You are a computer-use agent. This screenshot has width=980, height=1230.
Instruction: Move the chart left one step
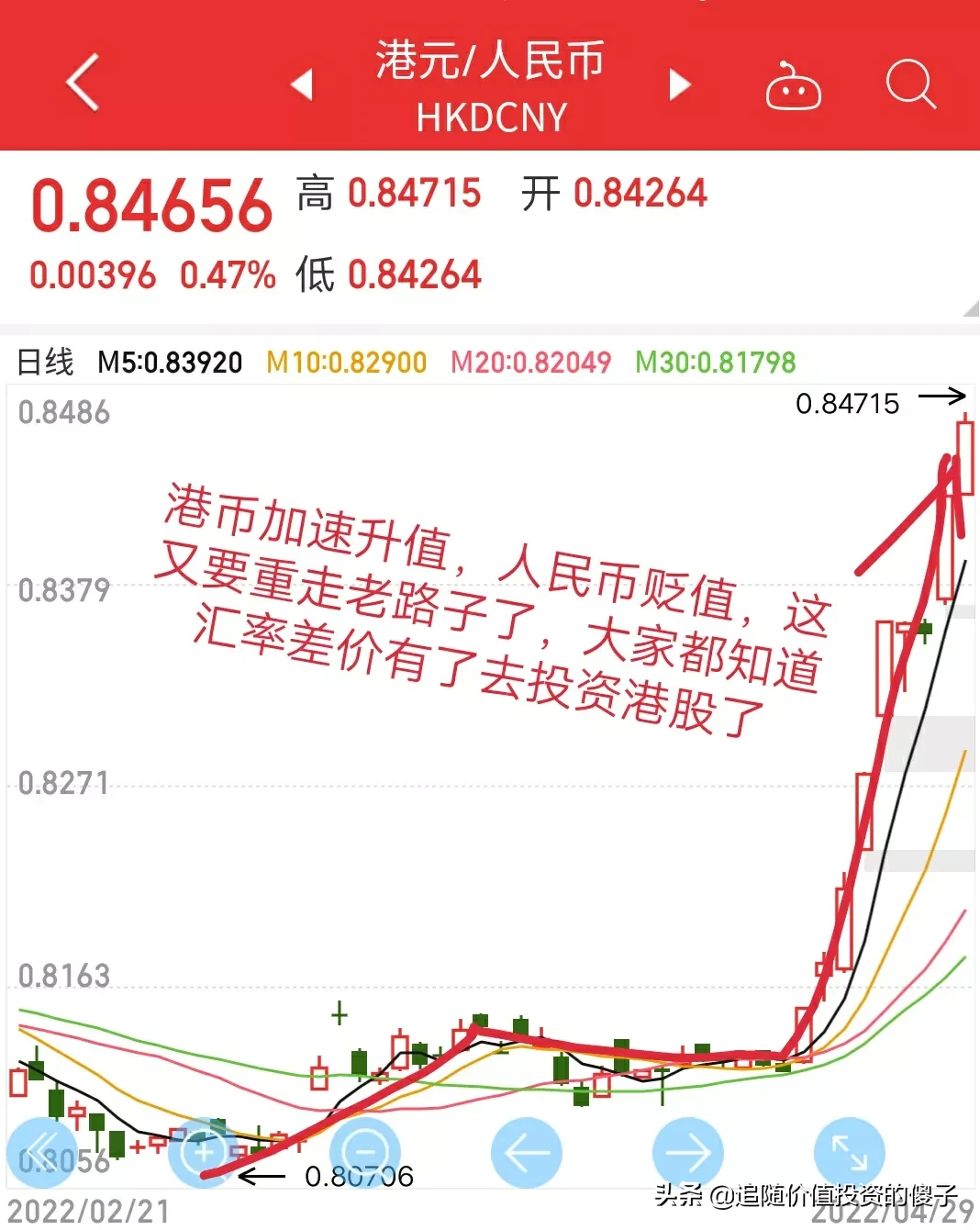point(527,1152)
